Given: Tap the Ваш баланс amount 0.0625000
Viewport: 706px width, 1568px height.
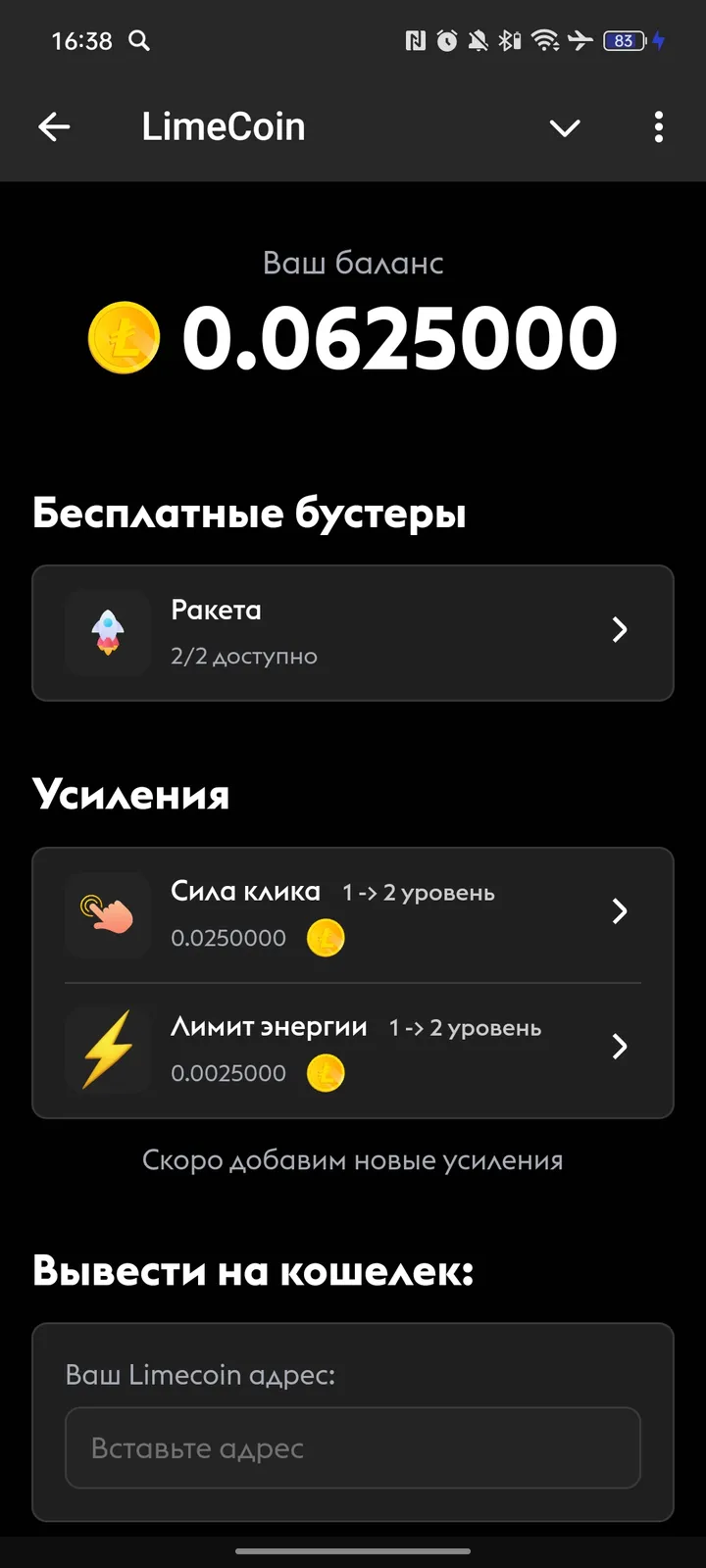Looking at the screenshot, I should pos(397,336).
